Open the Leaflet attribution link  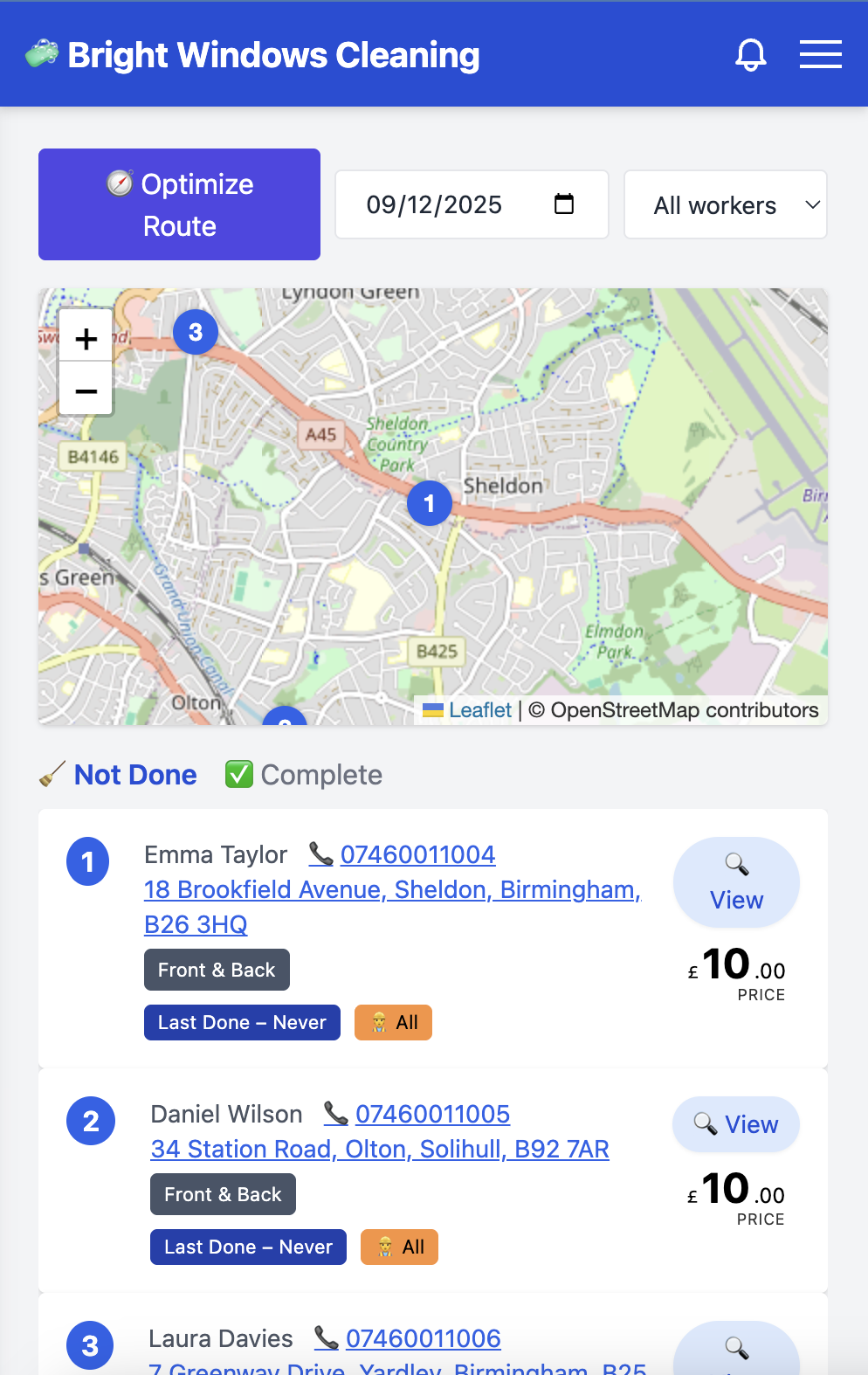[x=479, y=710]
